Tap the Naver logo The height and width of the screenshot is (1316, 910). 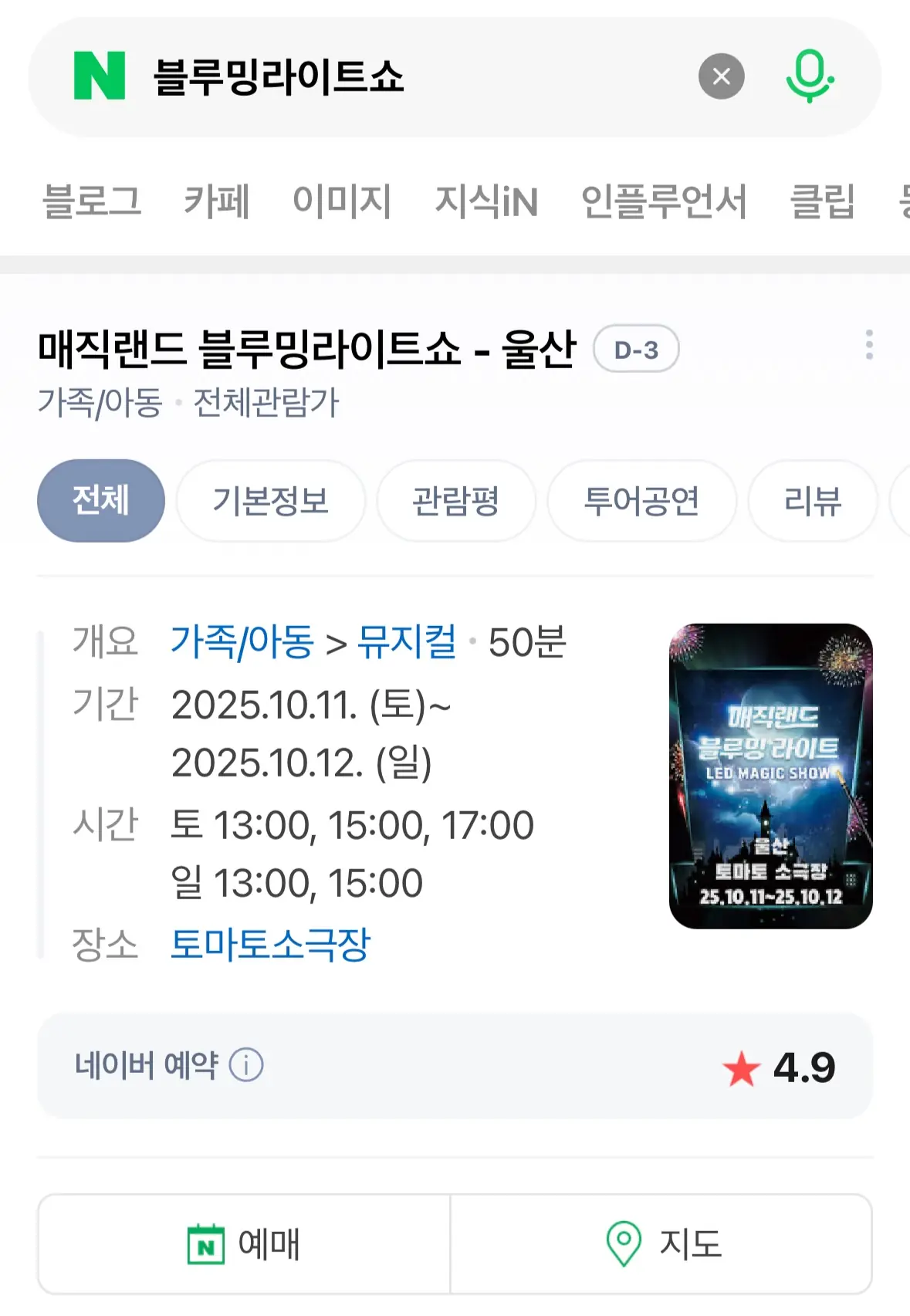100,76
